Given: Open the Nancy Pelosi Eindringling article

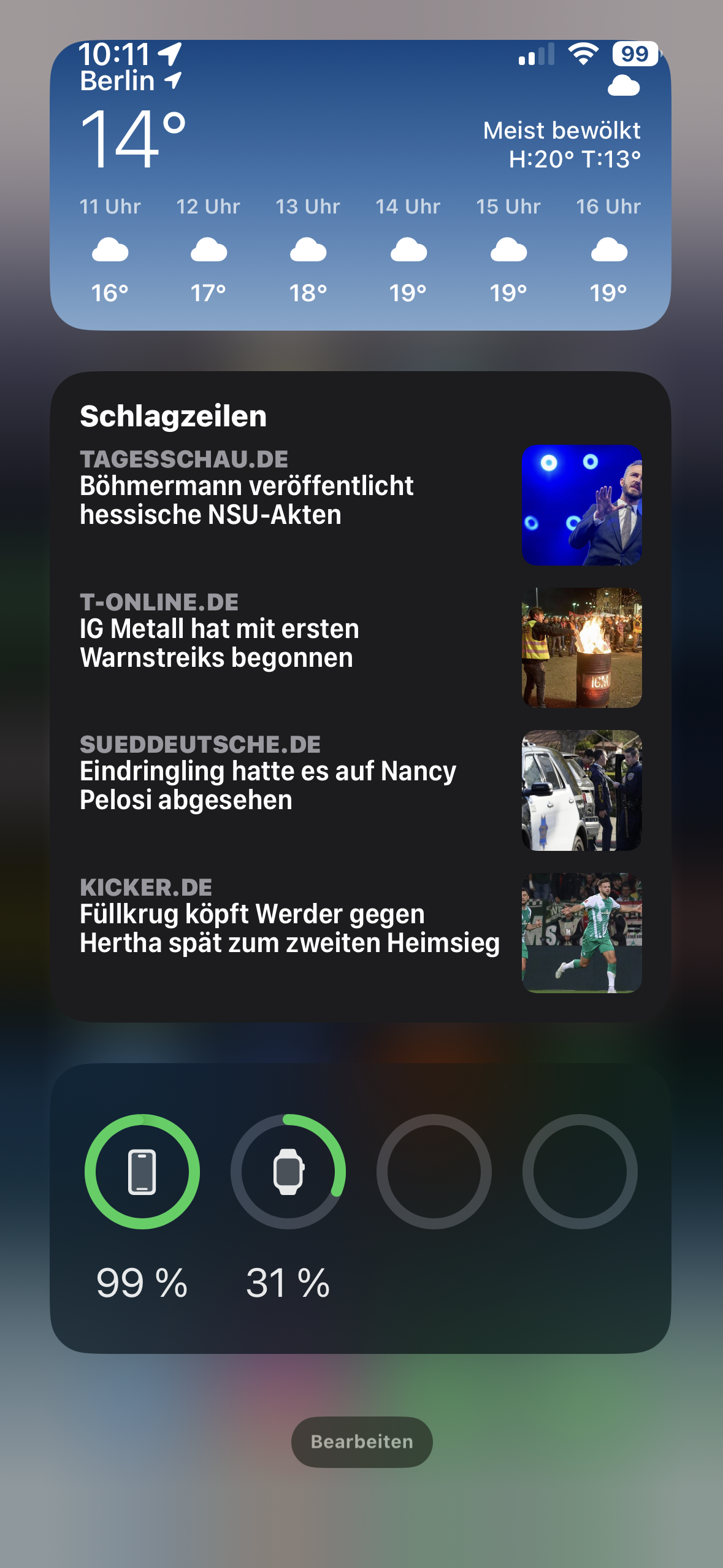Looking at the screenshot, I should tap(267, 785).
